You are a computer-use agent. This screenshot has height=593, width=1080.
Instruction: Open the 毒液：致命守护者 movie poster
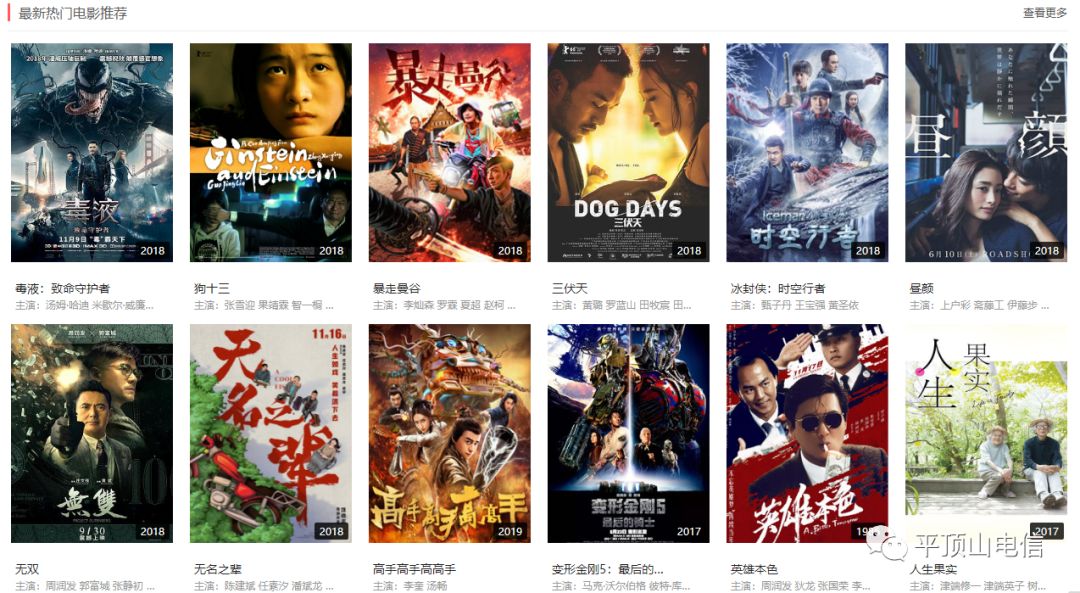click(92, 152)
